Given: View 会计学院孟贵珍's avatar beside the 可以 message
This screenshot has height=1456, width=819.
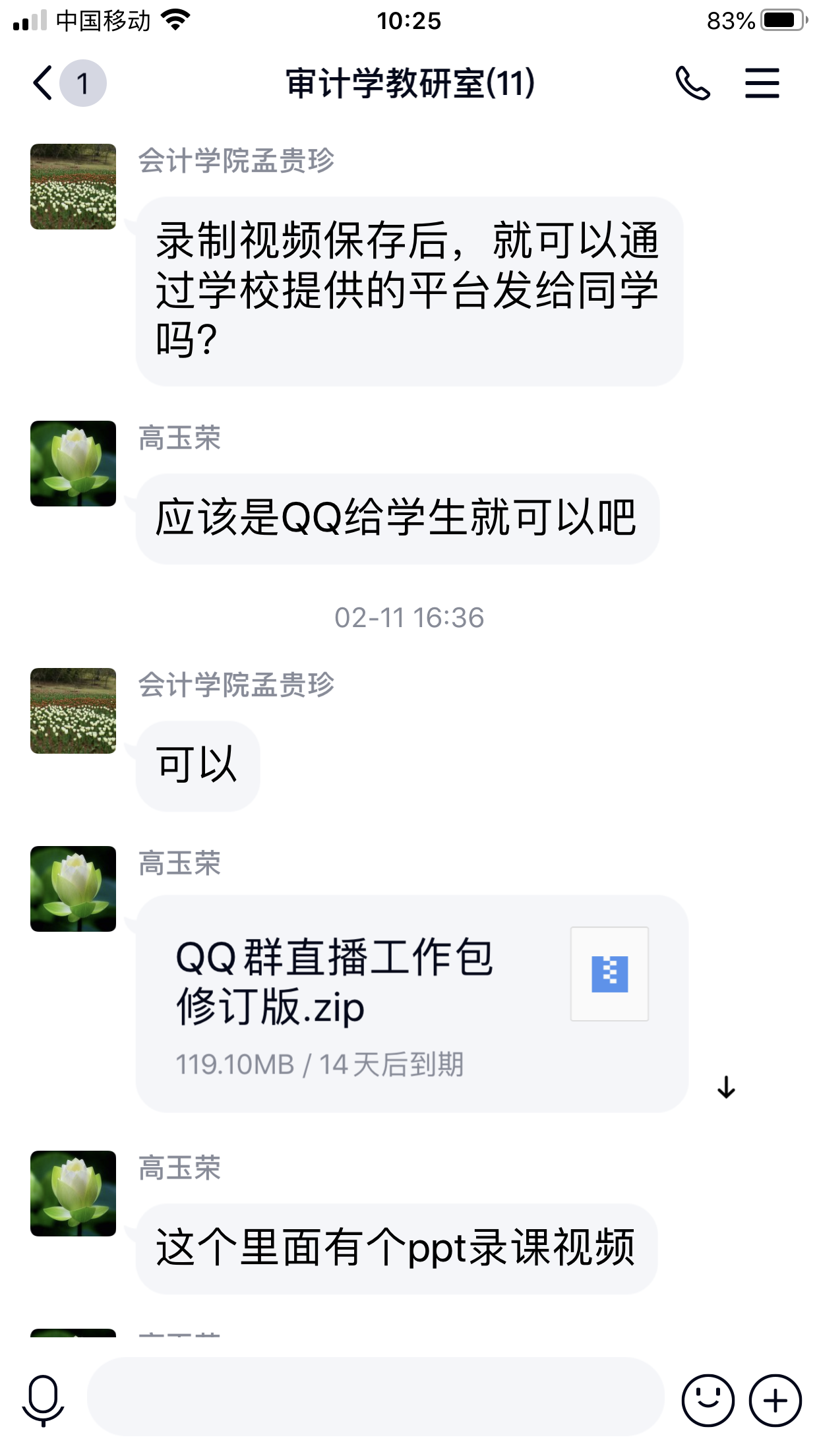Looking at the screenshot, I should [73, 710].
